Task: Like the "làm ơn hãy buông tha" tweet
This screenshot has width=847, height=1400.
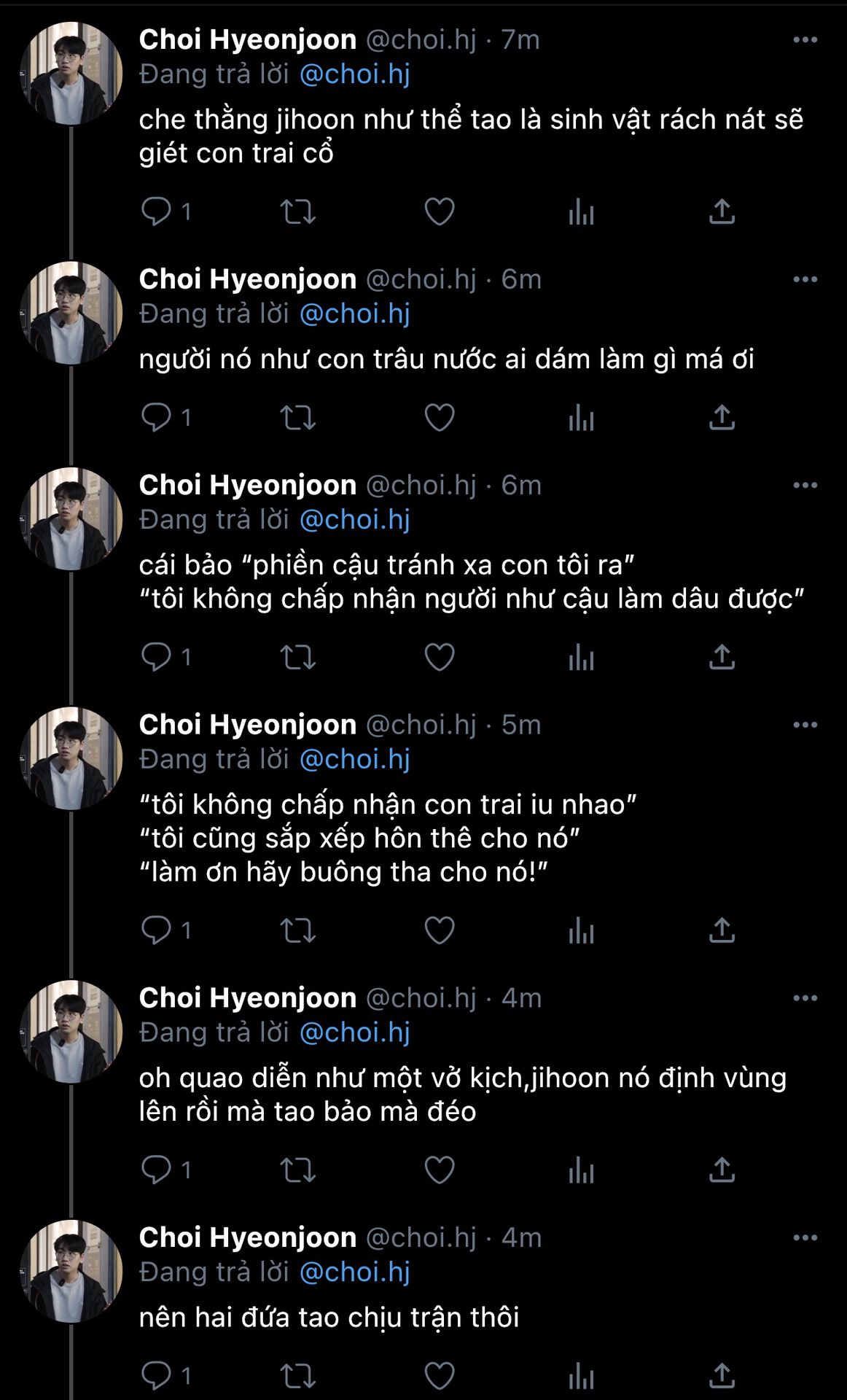Action: point(439,930)
